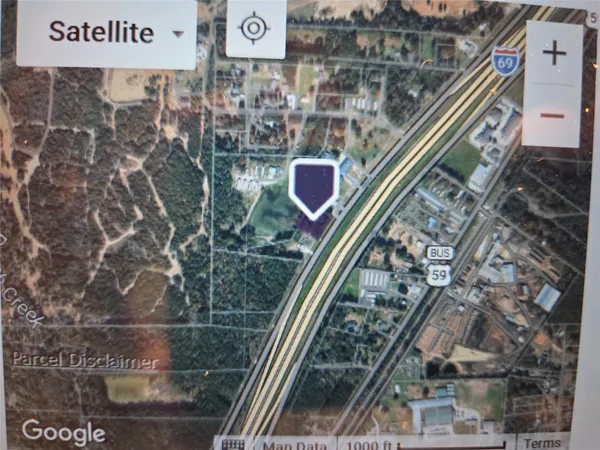View Map Data attribution
Image resolution: width=600 pixels, height=450 pixels.
point(294,444)
